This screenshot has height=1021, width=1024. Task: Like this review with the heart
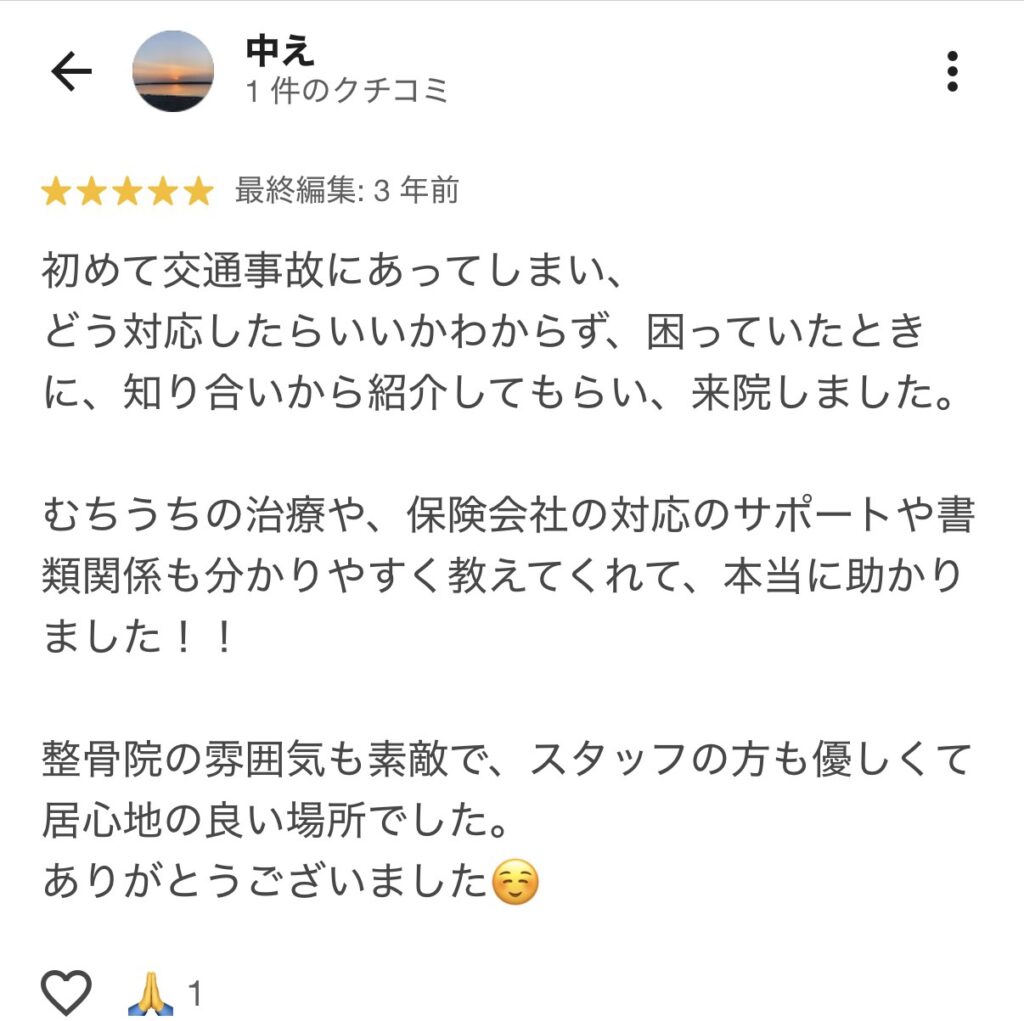coord(66,992)
